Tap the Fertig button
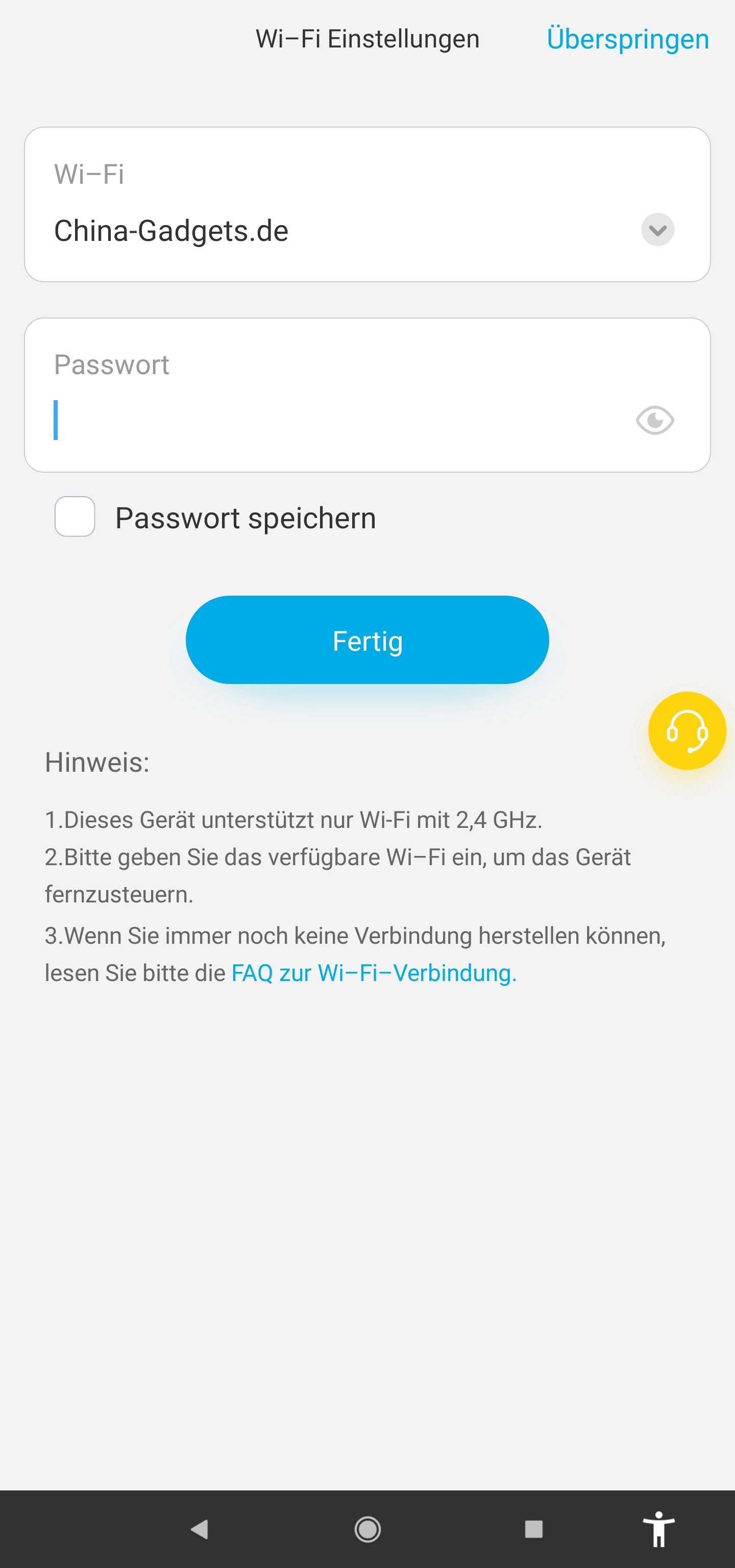Screen dimensions: 735x1568 coord(367,640)
